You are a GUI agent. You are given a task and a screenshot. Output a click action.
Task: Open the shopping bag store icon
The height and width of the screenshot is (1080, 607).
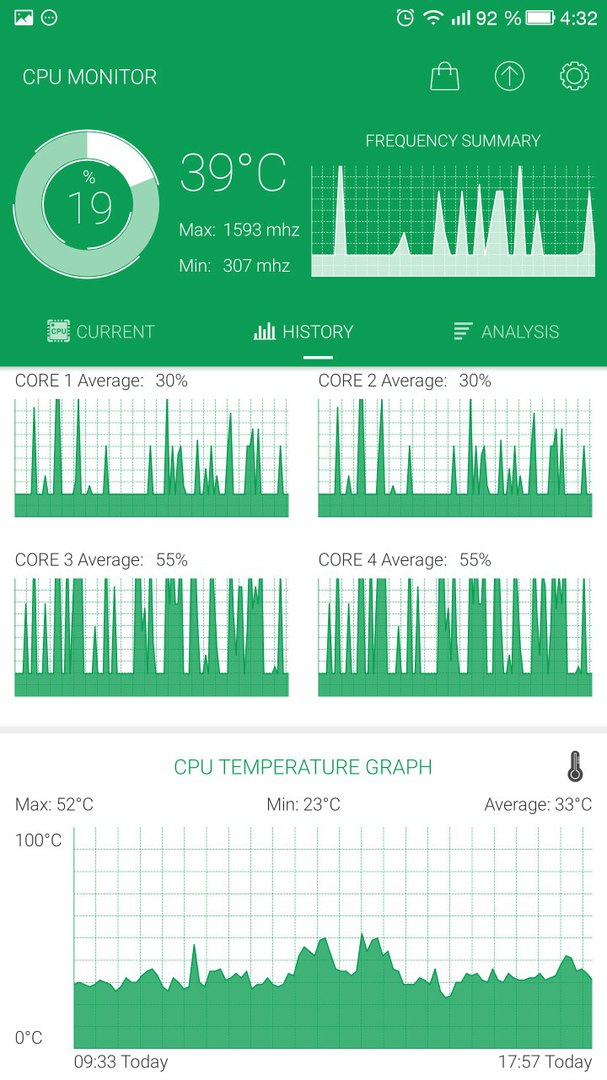[444, 76]
